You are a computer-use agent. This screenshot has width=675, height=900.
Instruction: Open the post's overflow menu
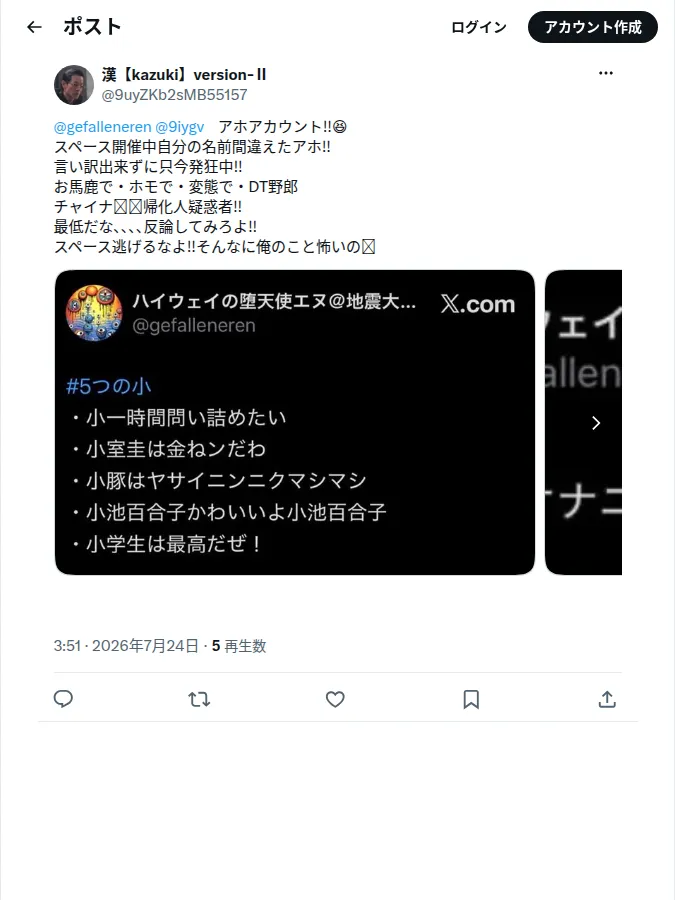click(x=606, y=73)
